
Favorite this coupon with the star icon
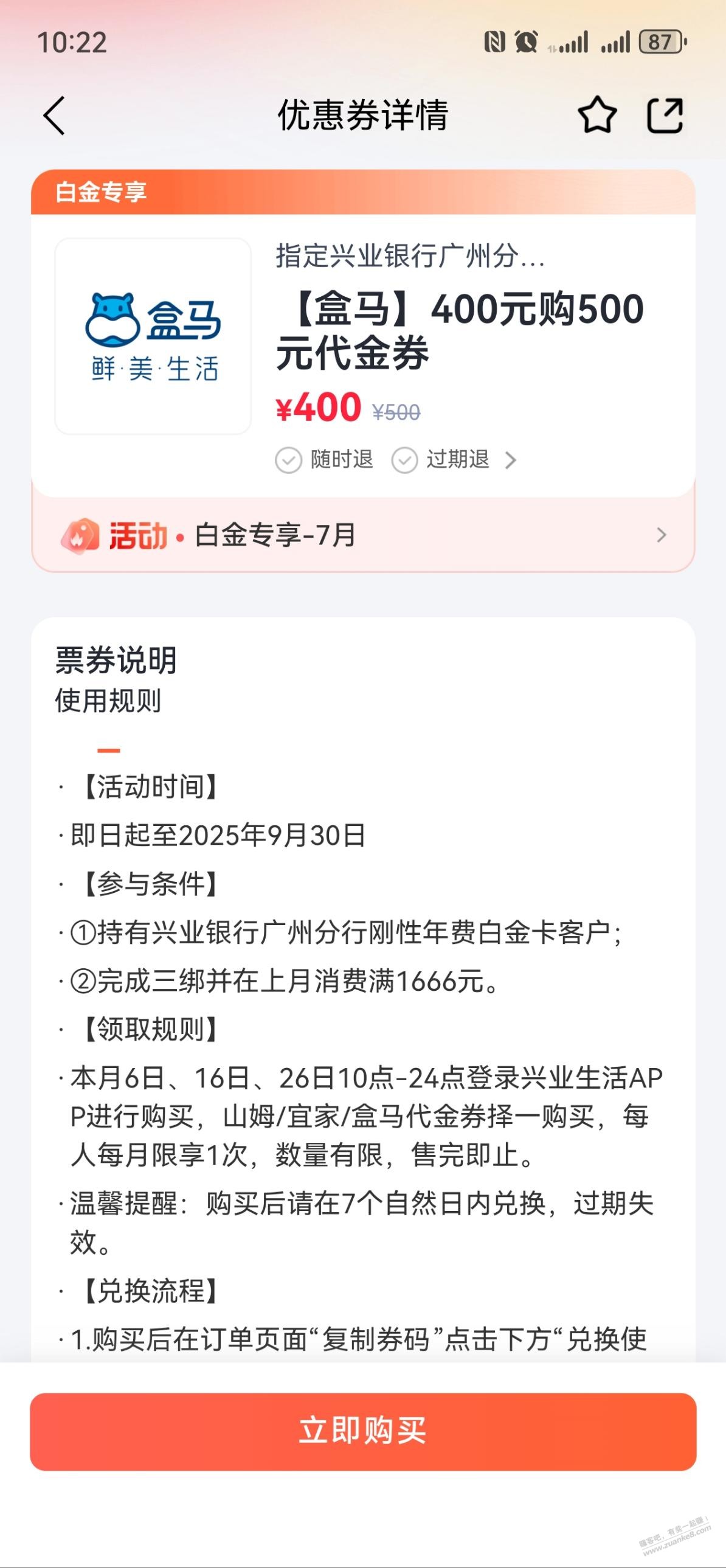coord(596,116)
